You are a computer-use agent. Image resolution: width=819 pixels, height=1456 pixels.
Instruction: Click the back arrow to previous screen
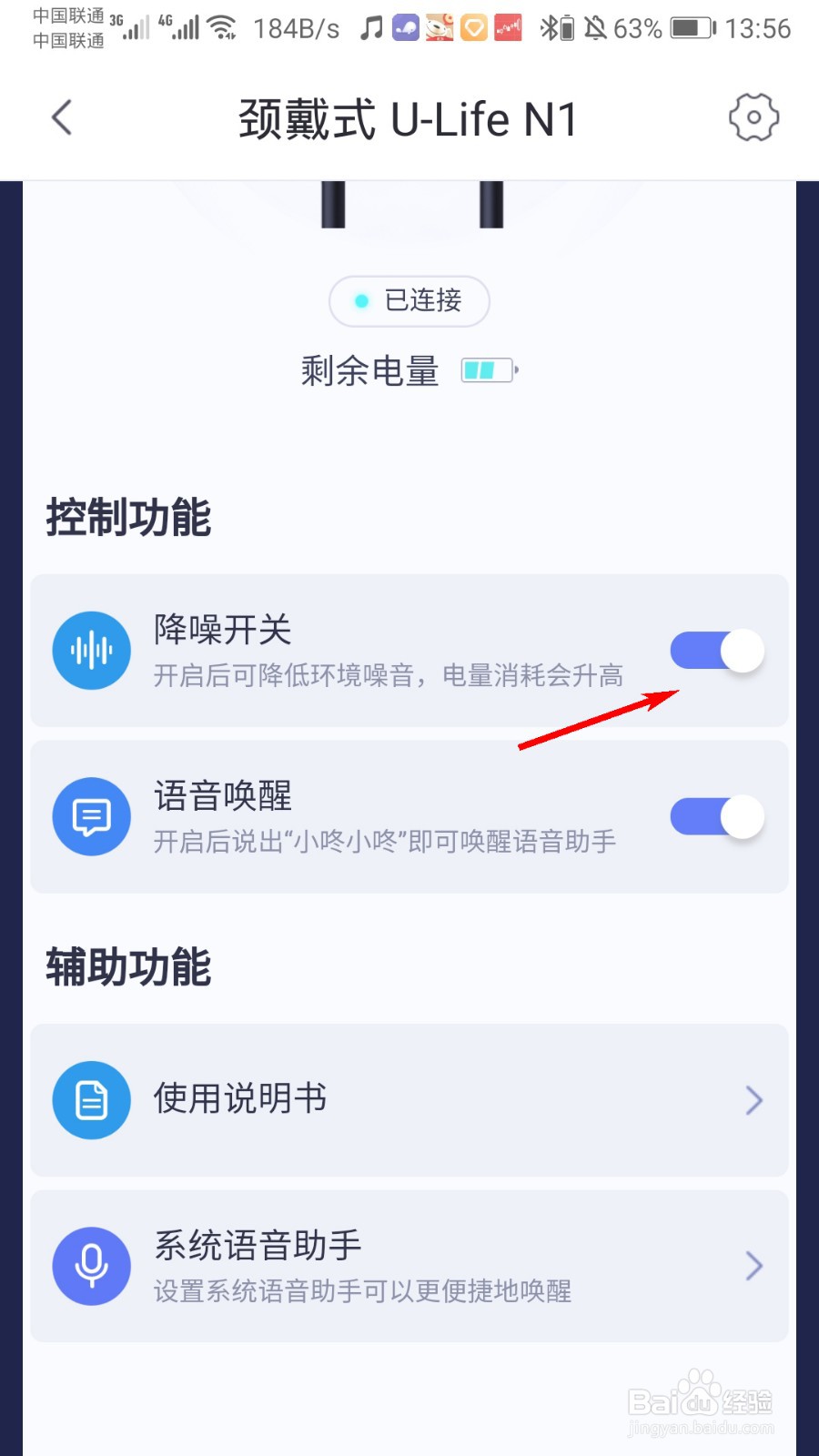61,116
